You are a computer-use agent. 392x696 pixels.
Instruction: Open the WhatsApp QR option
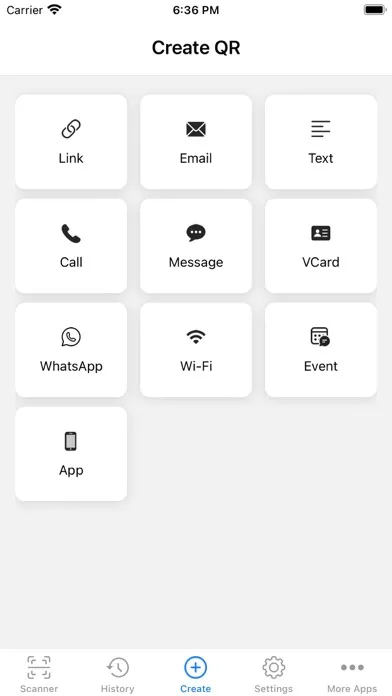(71, 350)
